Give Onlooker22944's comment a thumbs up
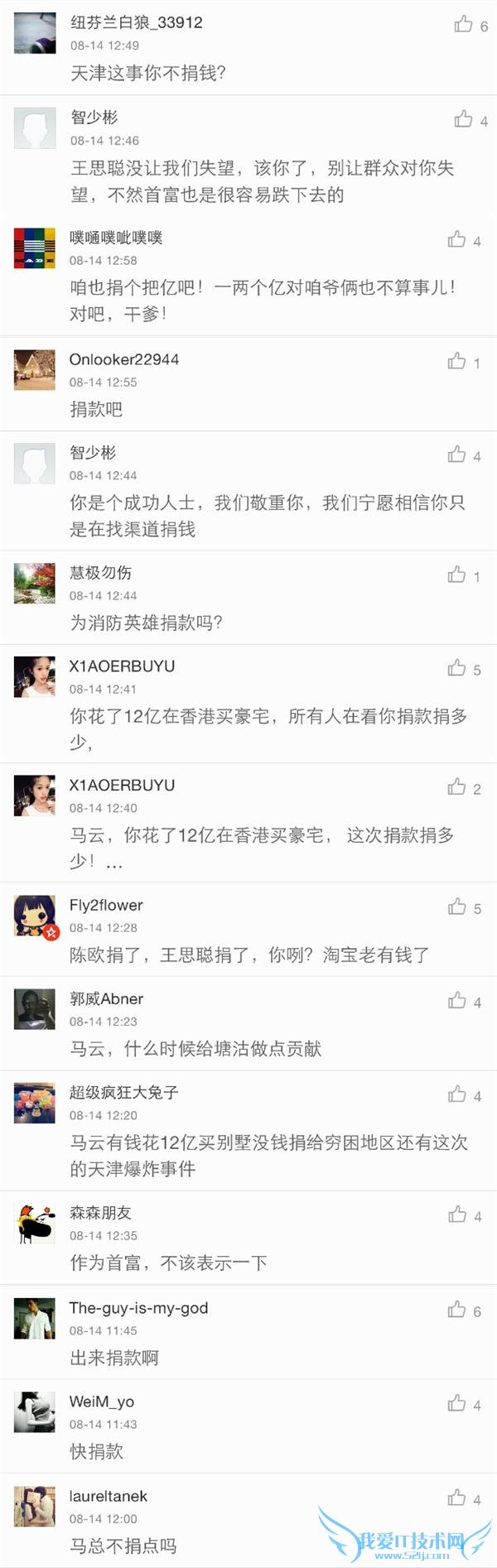The height and width of the screenshot is (1568, 497). 456,361
